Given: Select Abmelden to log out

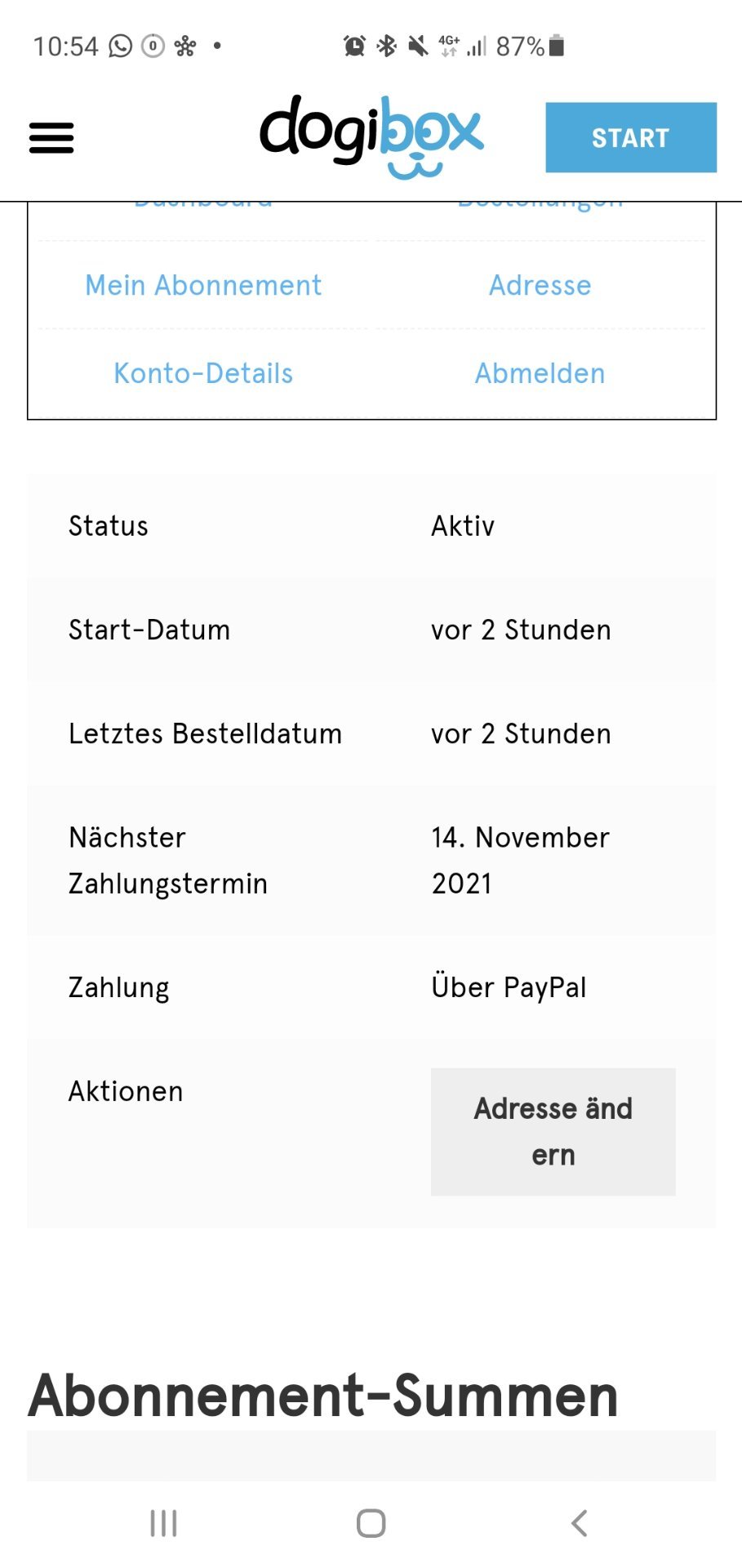Looking at the screenshot, I should (x=540, y=373).
